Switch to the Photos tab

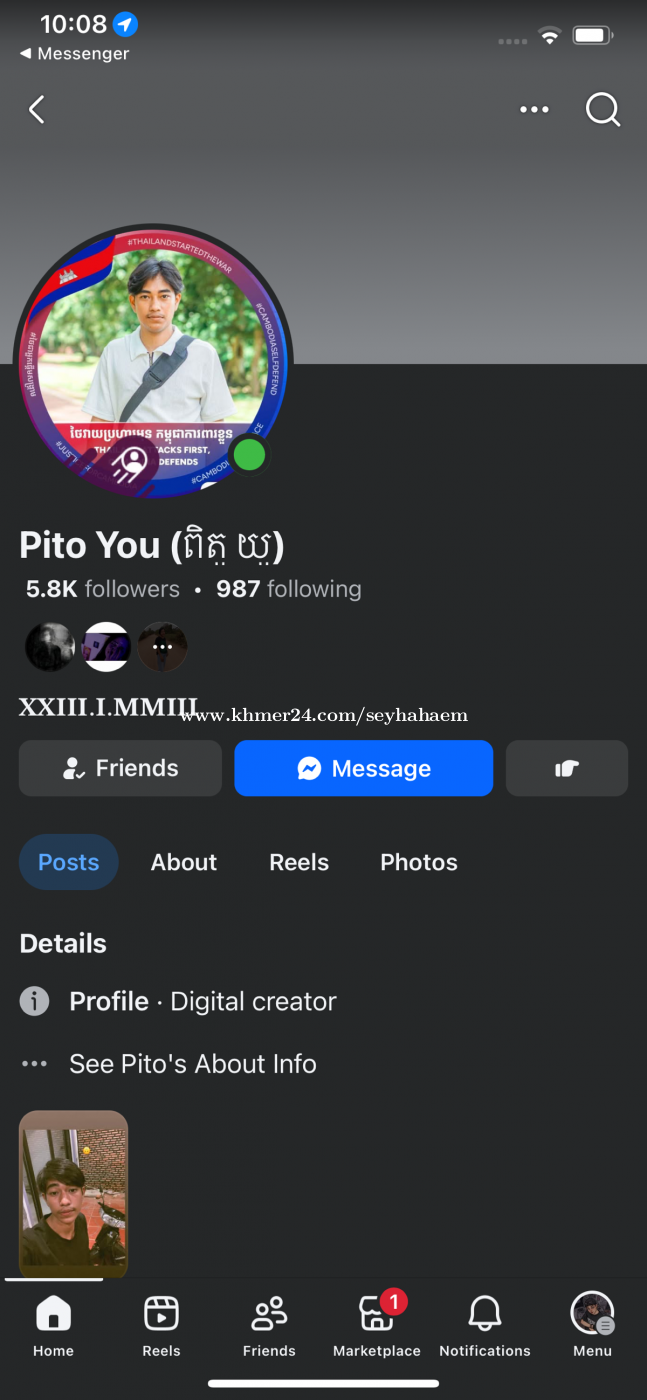click(419, 862)
